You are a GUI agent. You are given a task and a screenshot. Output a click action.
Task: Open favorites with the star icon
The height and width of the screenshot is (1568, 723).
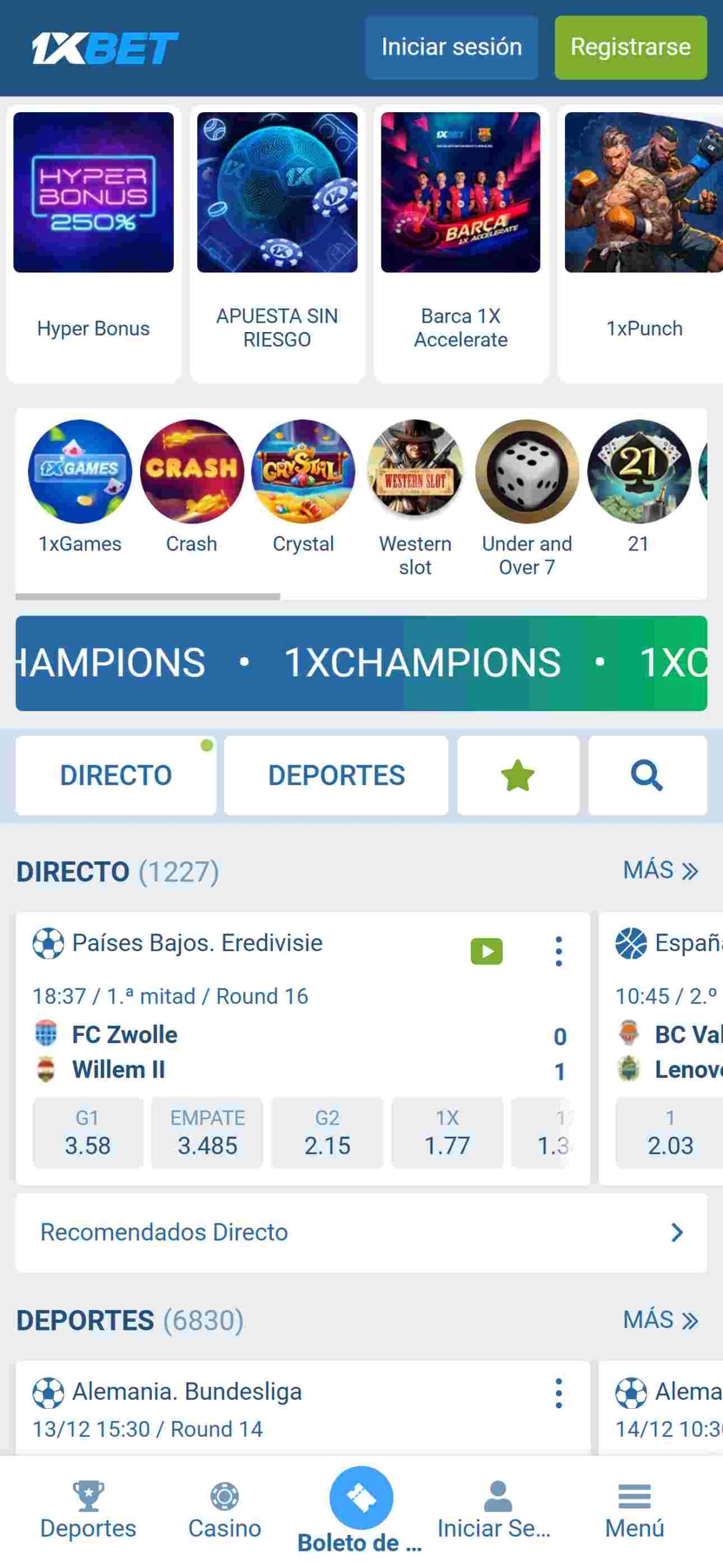pyautogui.click(x=518, y=775)
